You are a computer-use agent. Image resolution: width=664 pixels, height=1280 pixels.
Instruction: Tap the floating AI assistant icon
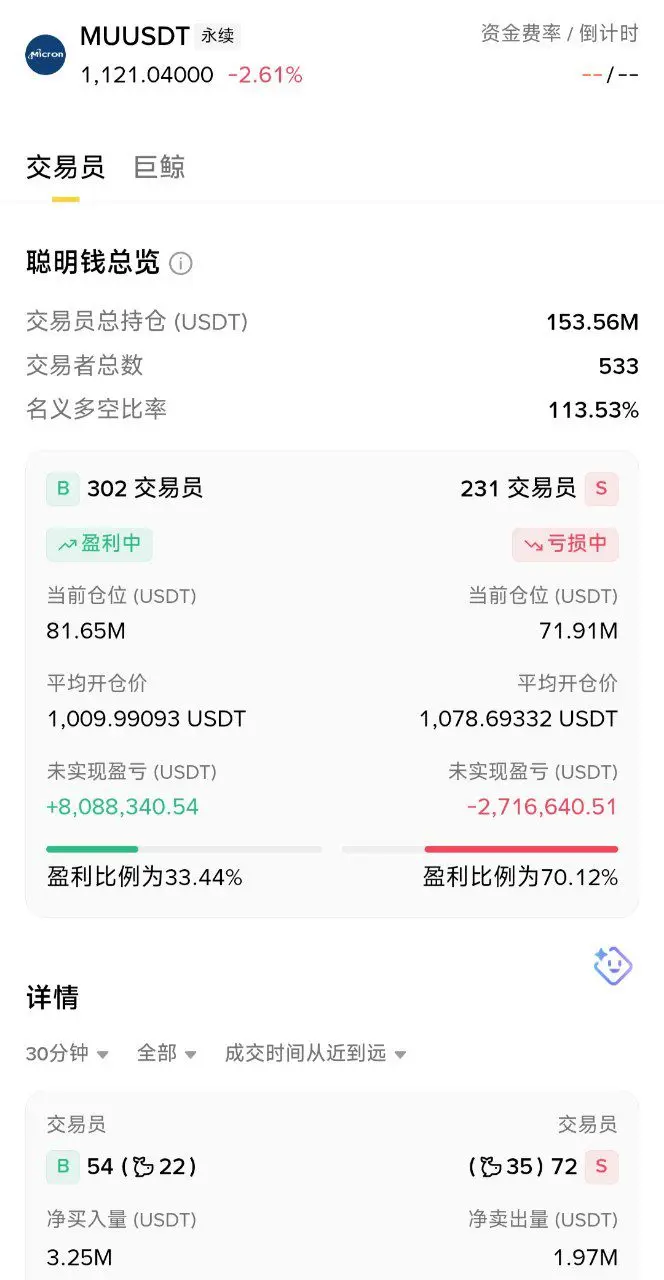[x=612, y=965]
